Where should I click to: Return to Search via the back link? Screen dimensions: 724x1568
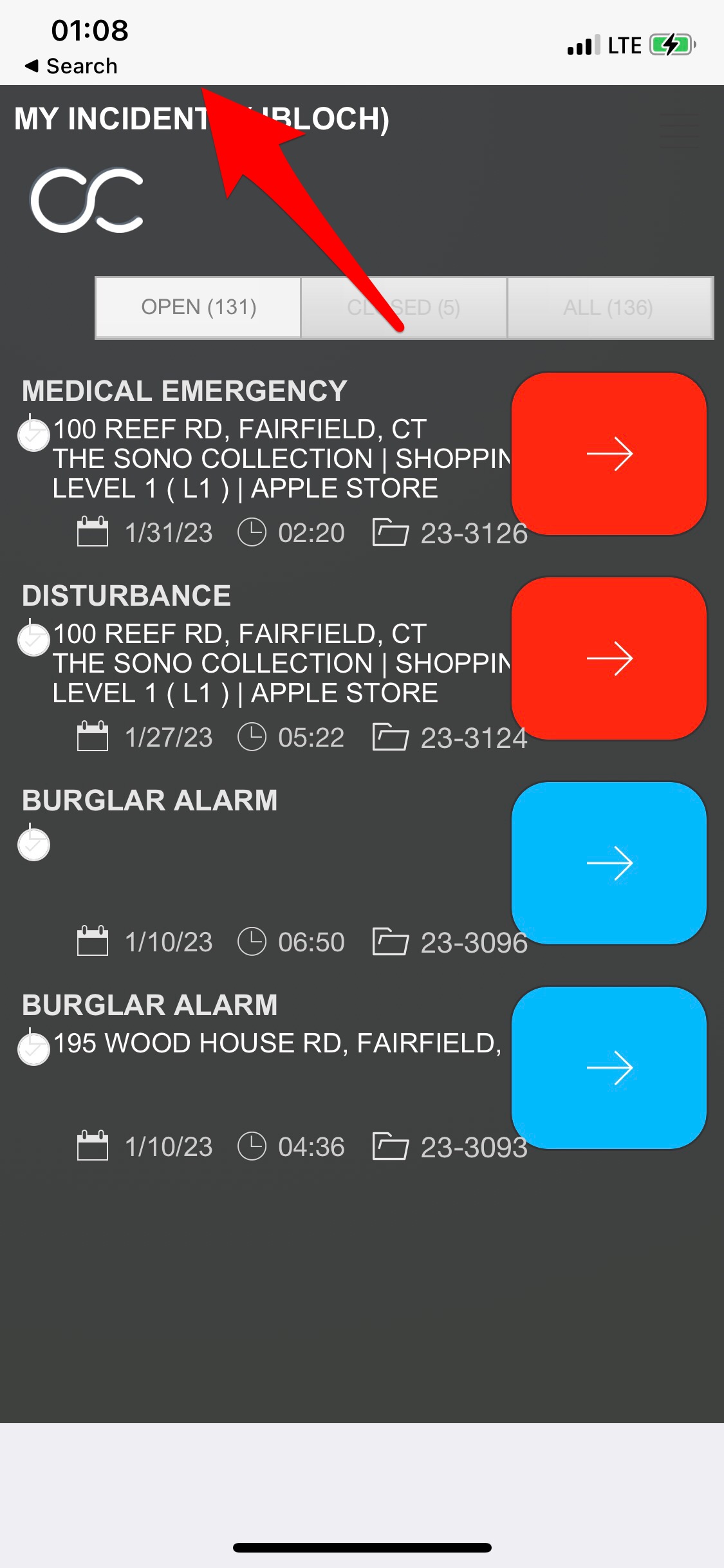71,66
